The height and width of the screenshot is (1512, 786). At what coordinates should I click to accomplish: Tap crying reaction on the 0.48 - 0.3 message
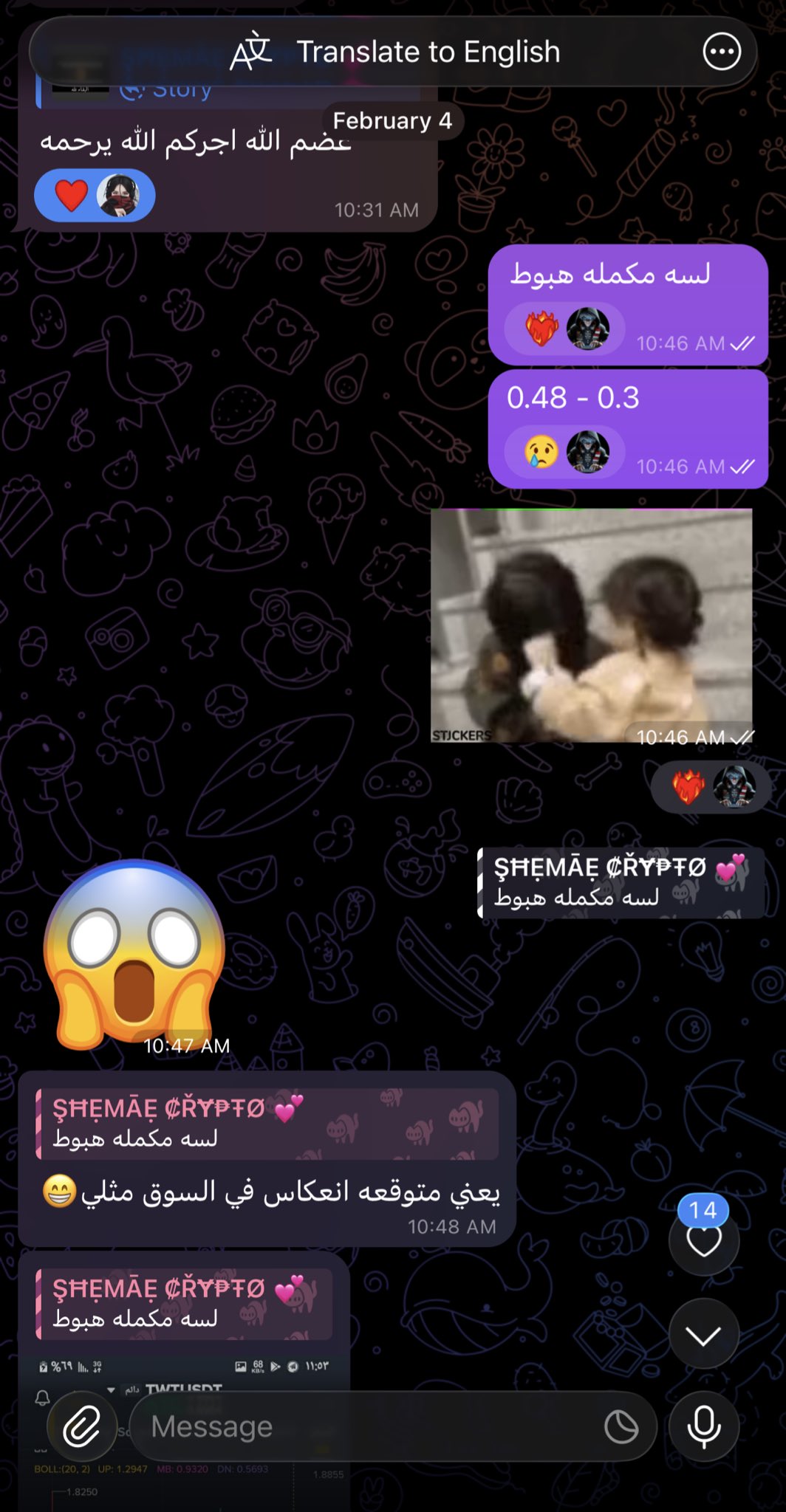[x=541, y=451]
